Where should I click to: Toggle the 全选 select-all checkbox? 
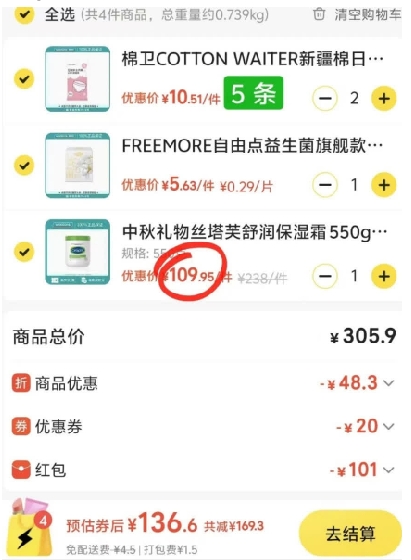(x=24, y=15)
